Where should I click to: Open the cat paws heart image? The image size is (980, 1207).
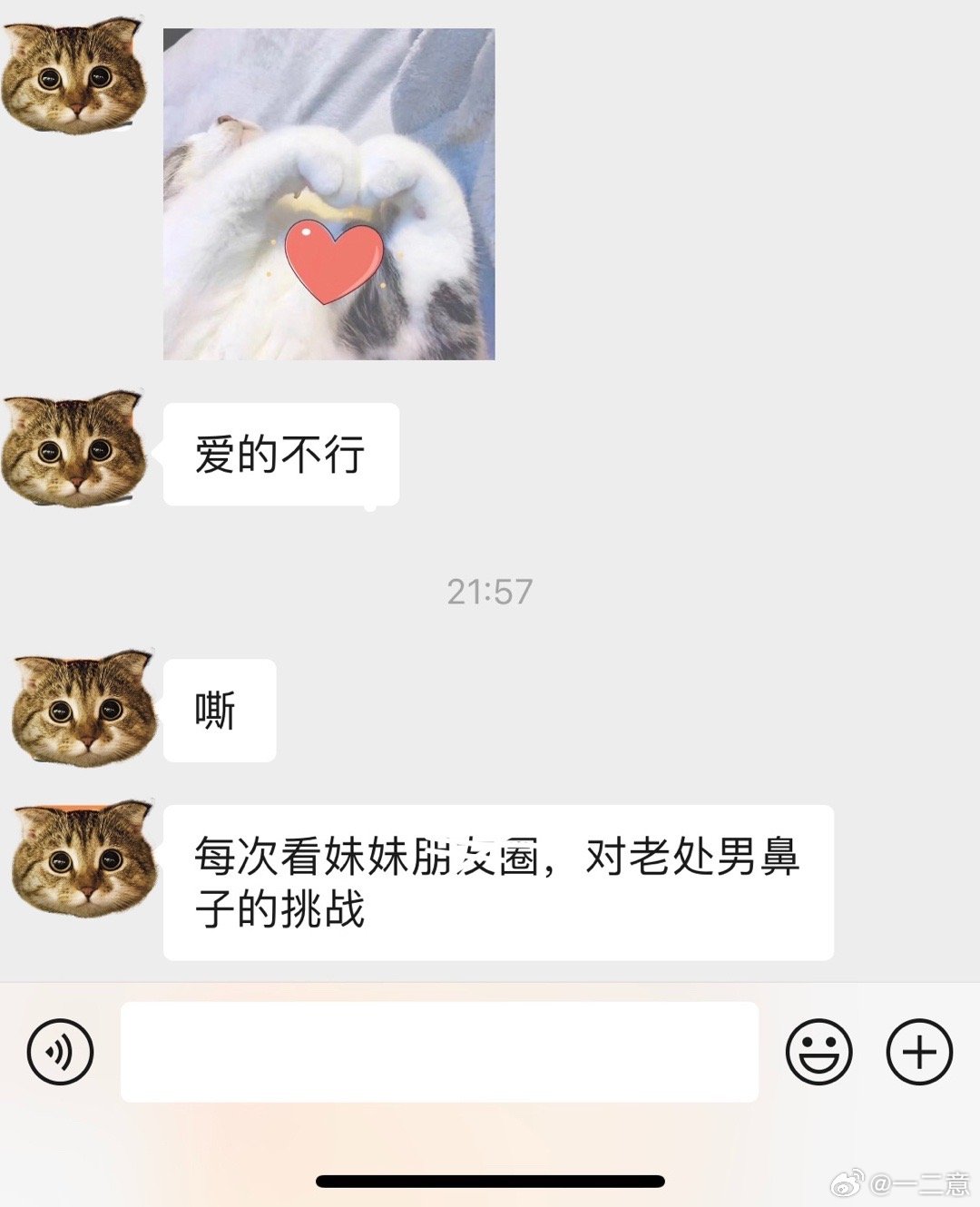[x=328, y=194]
